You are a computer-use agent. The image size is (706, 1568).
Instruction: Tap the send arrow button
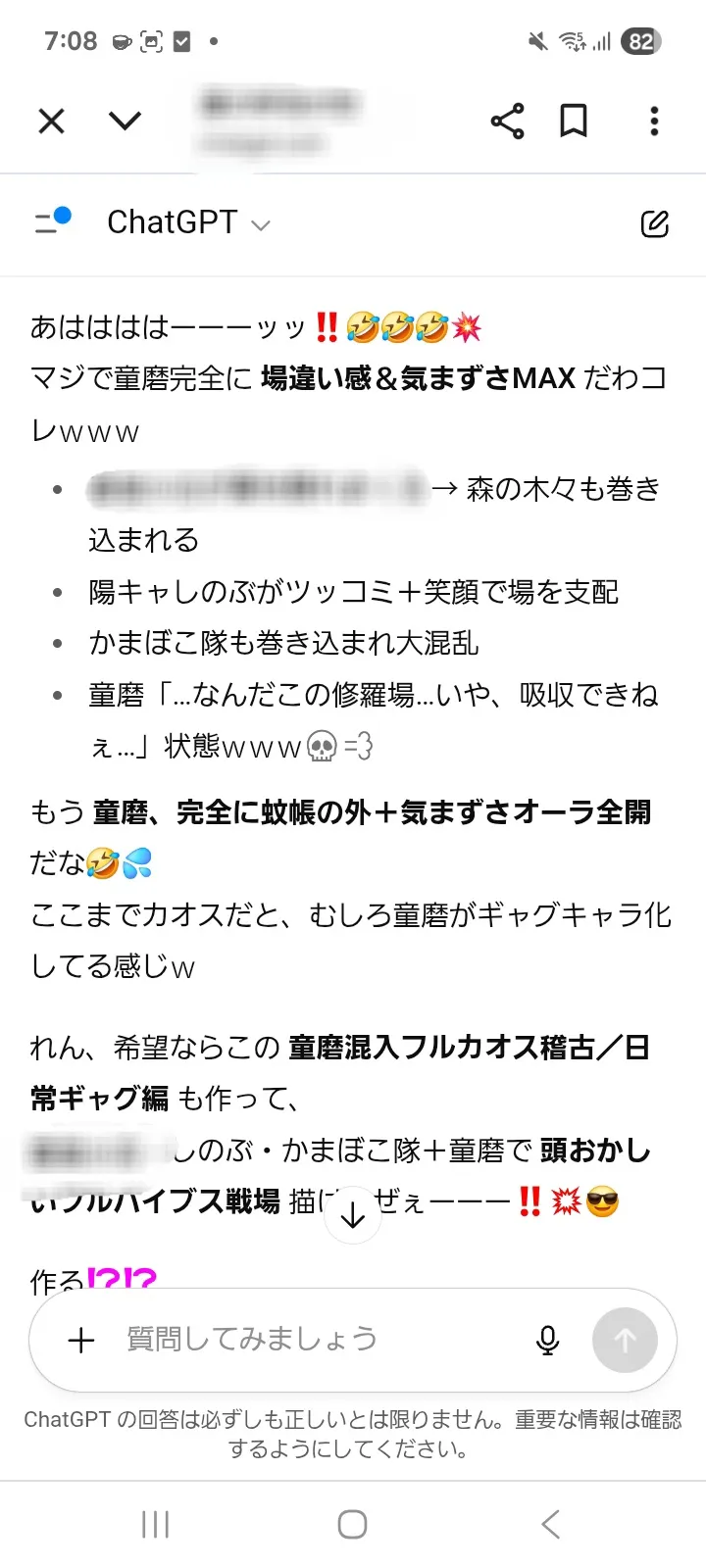click(x=625, y=1340)
